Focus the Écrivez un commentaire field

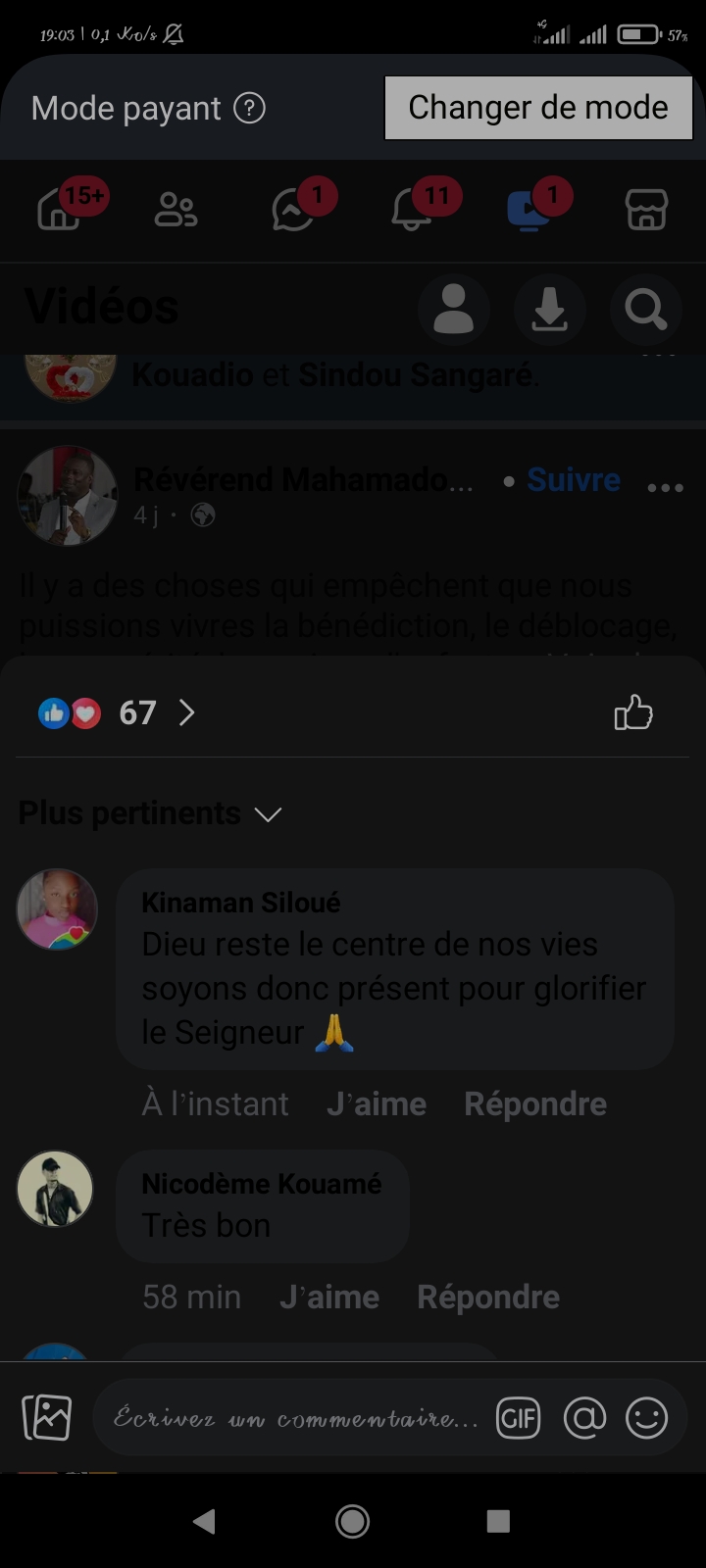coord(294,1418)
